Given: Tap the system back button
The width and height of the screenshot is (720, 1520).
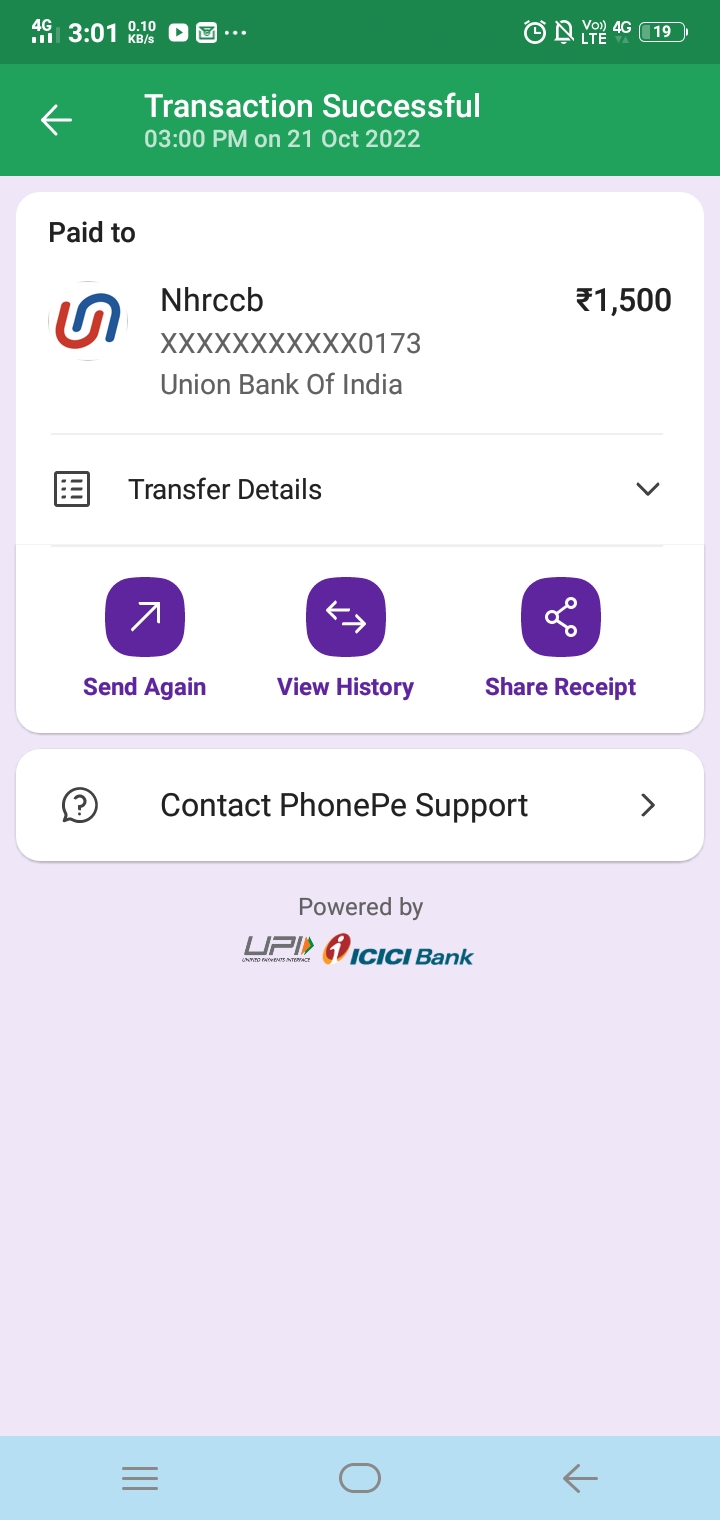Looking at the screenshot, I should tap(580, 1478).
